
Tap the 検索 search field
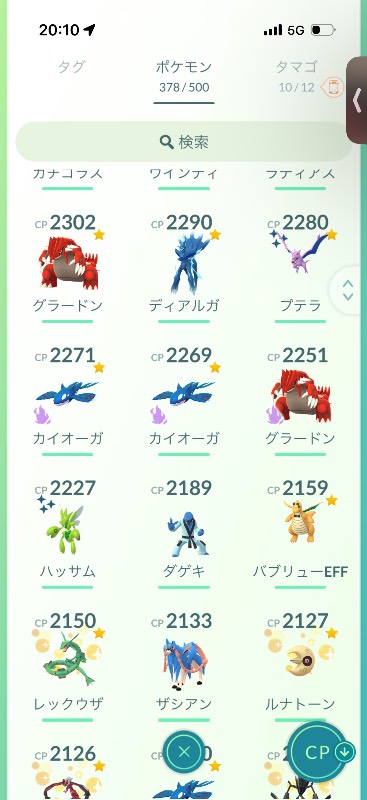[184, 142]
